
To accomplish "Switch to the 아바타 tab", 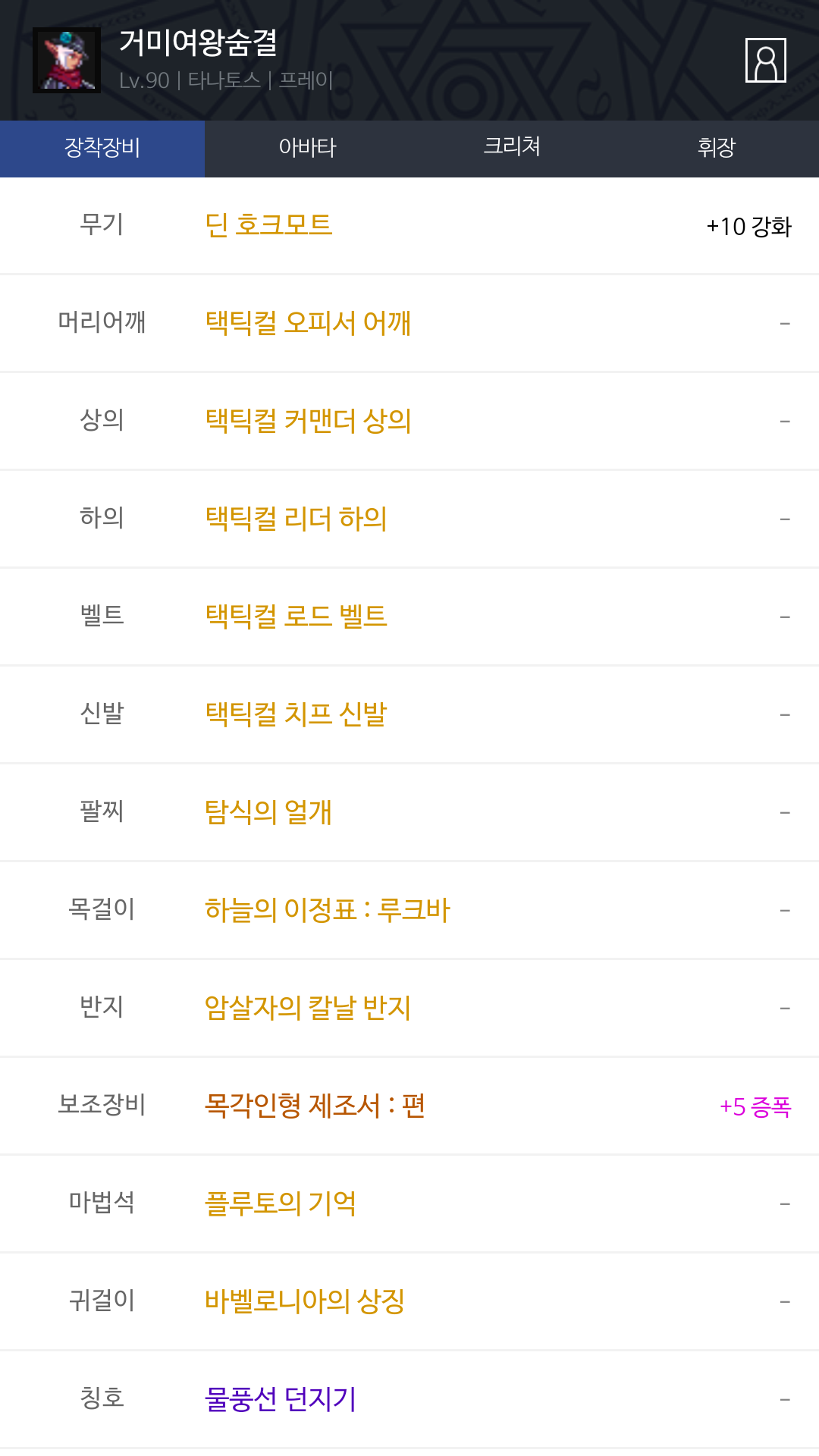I will click(307, 148).
